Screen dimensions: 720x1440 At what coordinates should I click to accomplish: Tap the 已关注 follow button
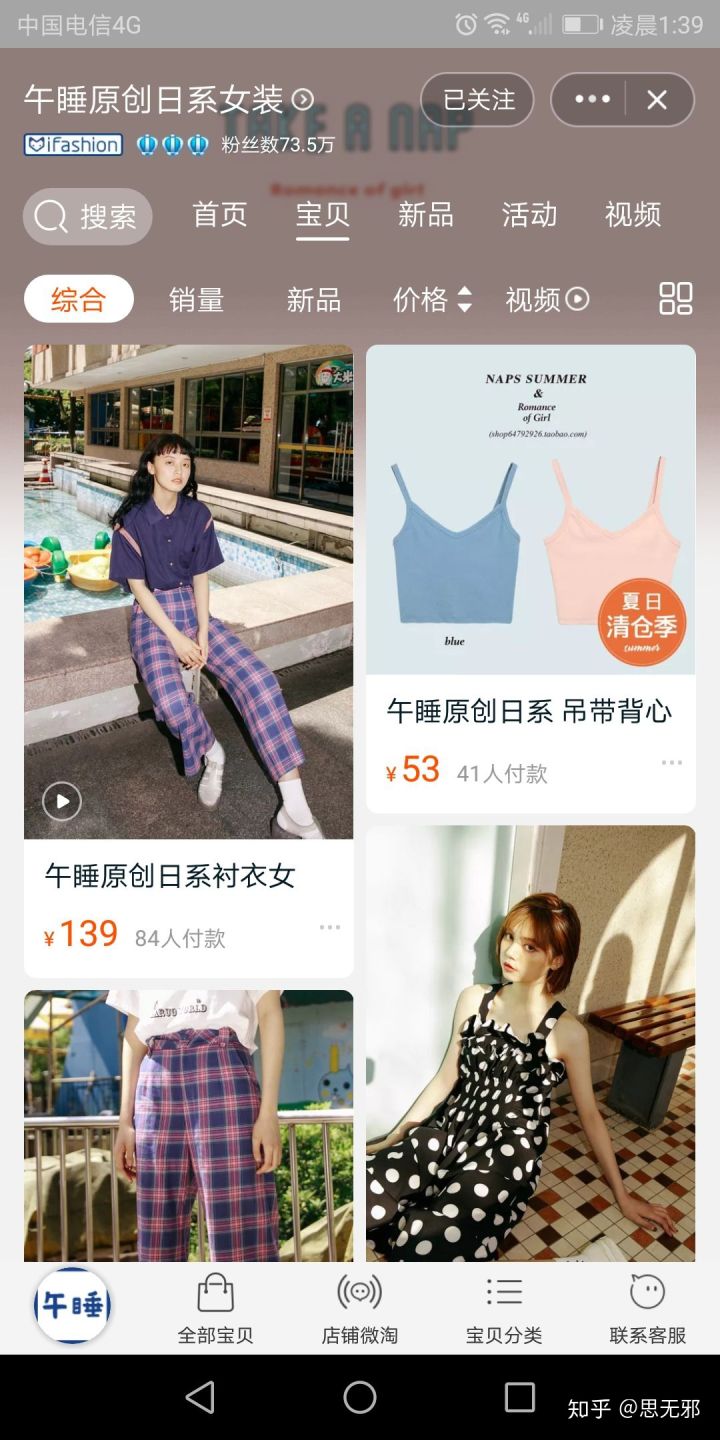pos(478,100)
